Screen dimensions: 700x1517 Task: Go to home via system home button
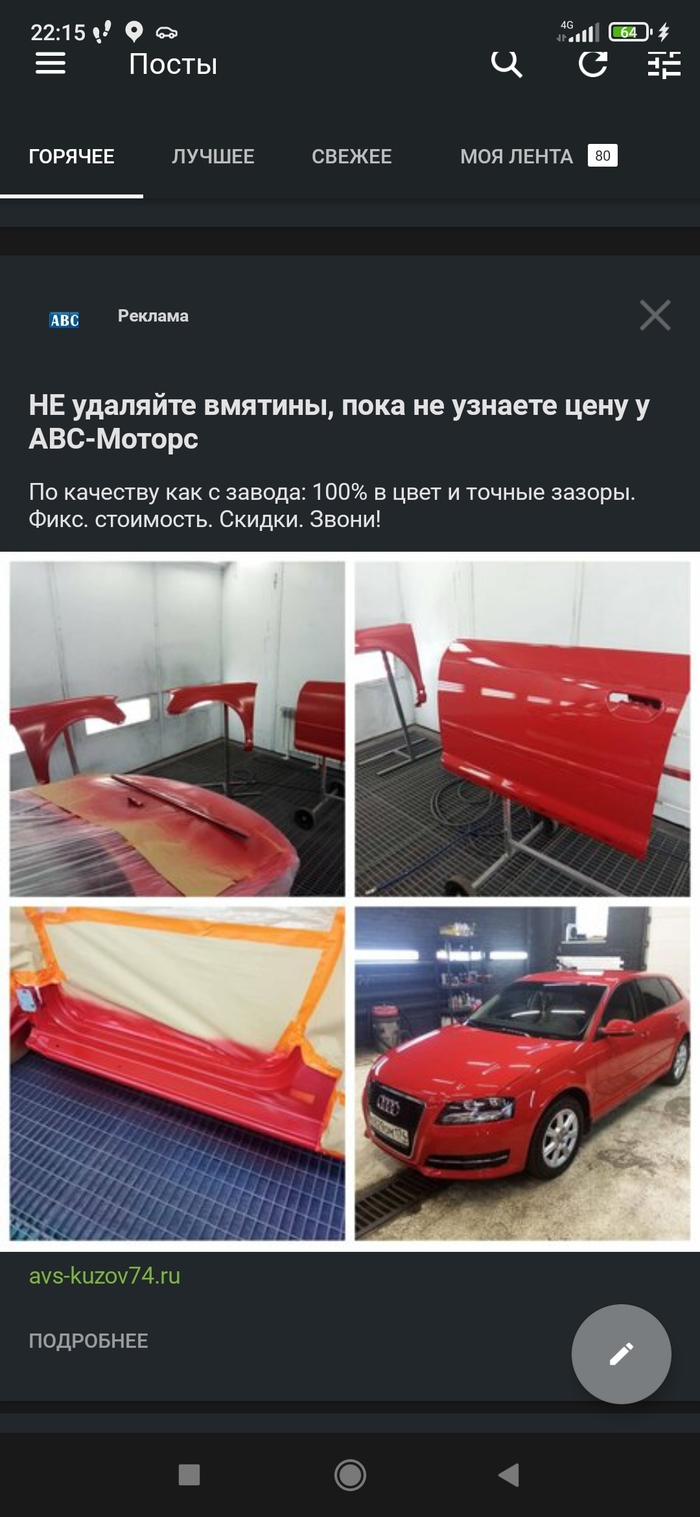pos(350,1474)
